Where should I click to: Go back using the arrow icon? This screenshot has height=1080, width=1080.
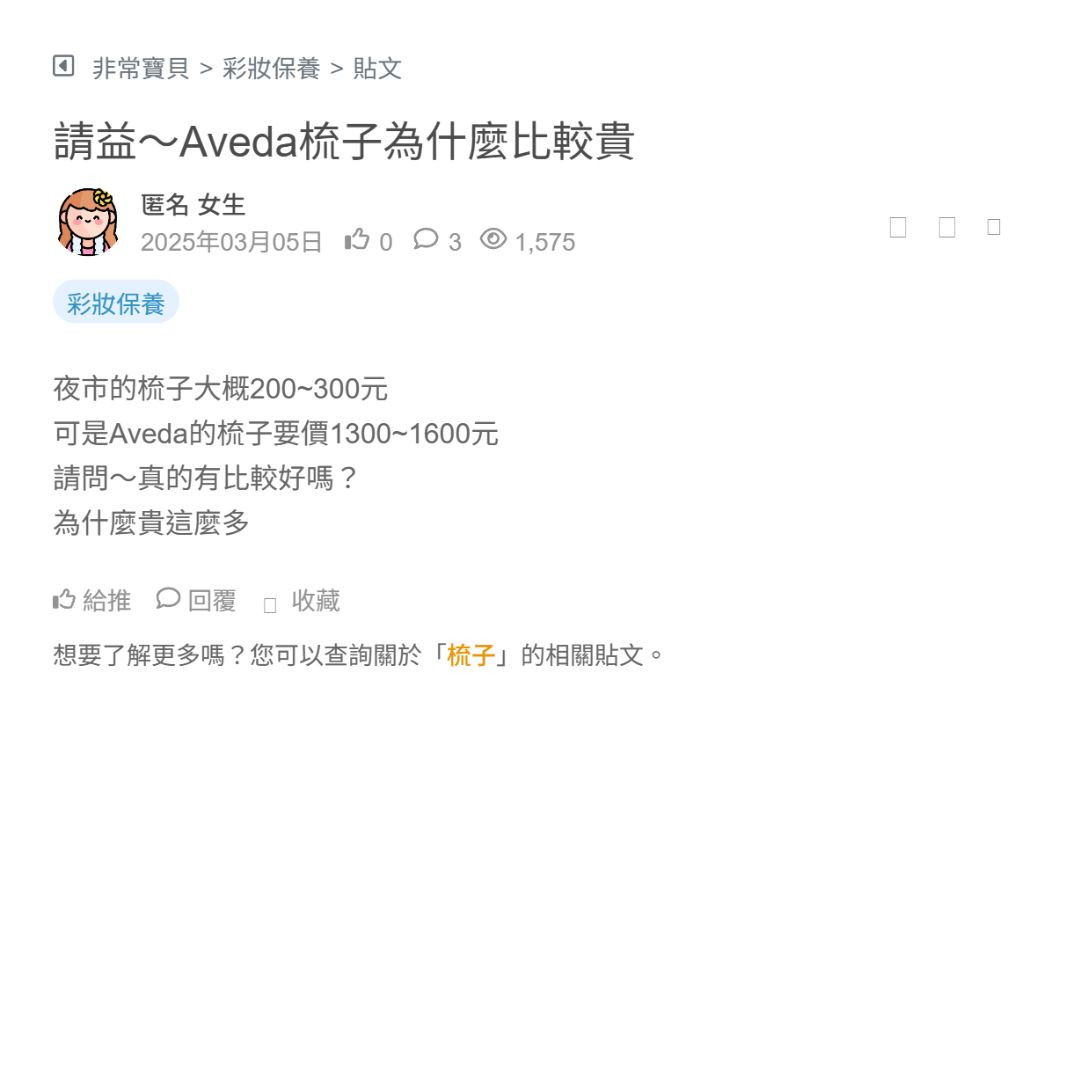tap(63, 67)
